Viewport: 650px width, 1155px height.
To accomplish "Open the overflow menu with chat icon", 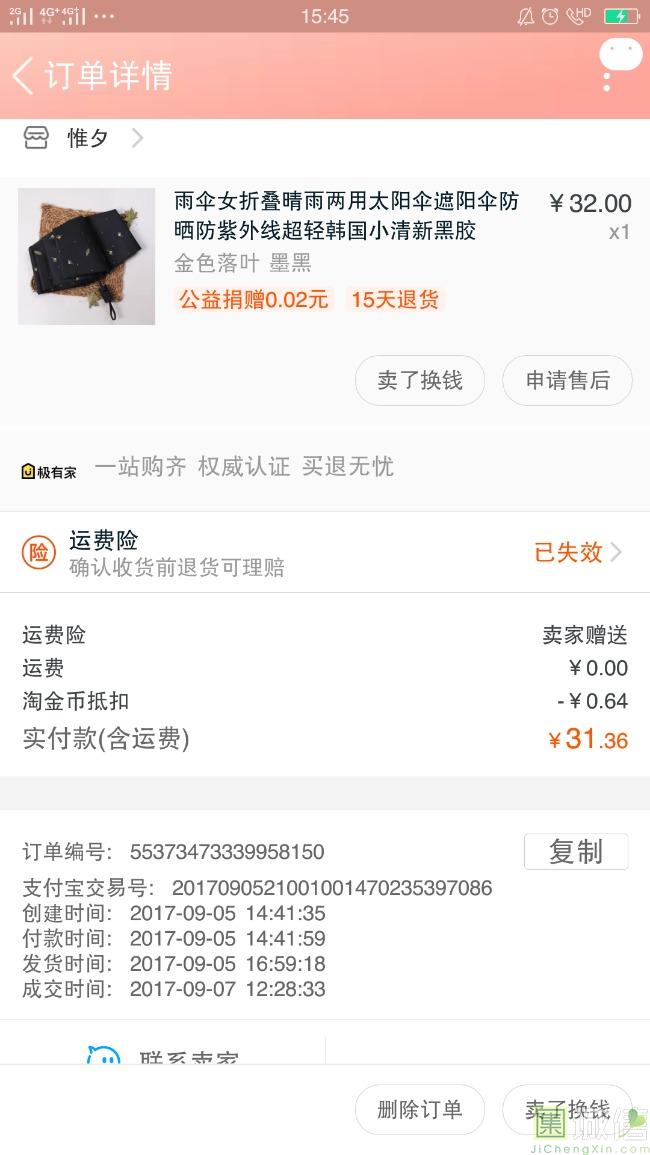I will 617,62.
